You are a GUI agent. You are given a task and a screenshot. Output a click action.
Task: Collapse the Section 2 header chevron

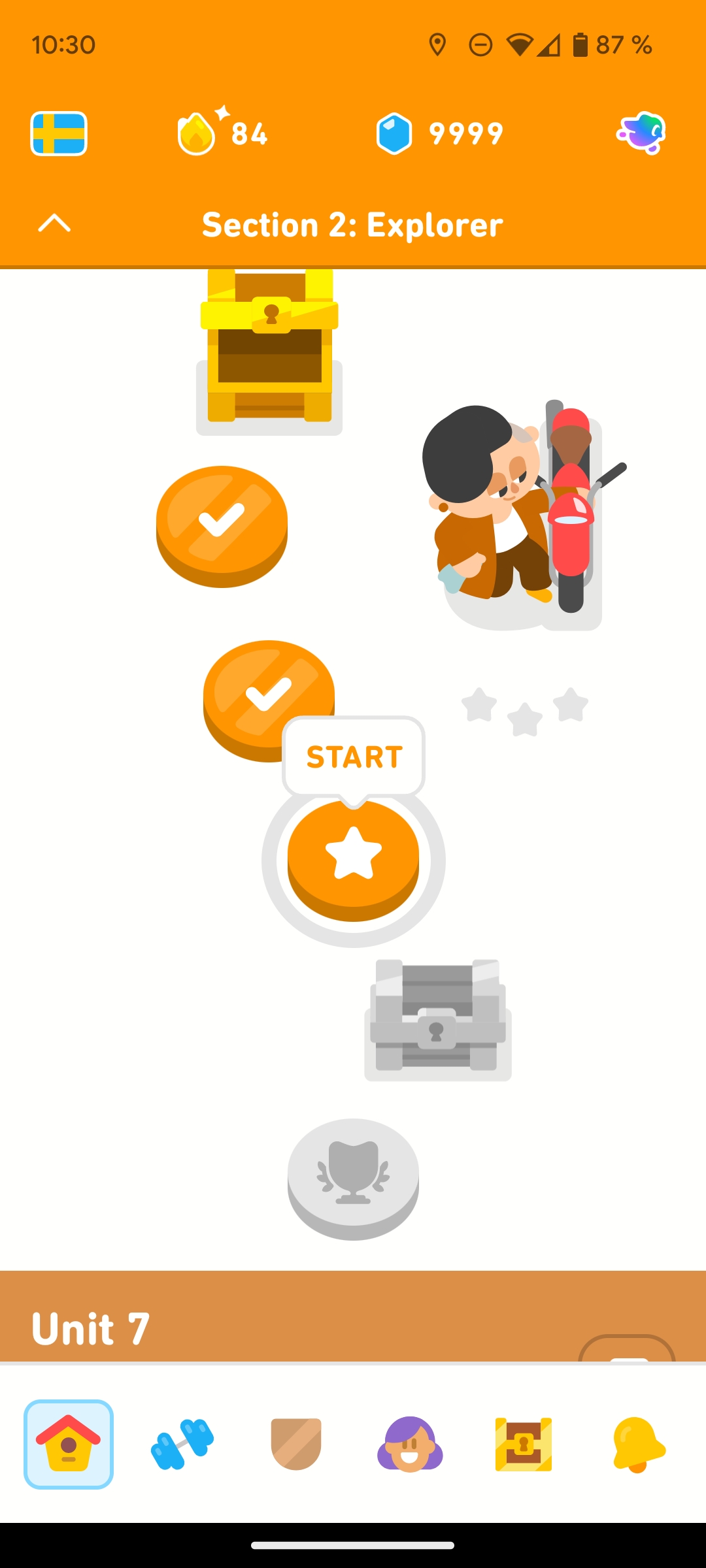coord(55,223)
